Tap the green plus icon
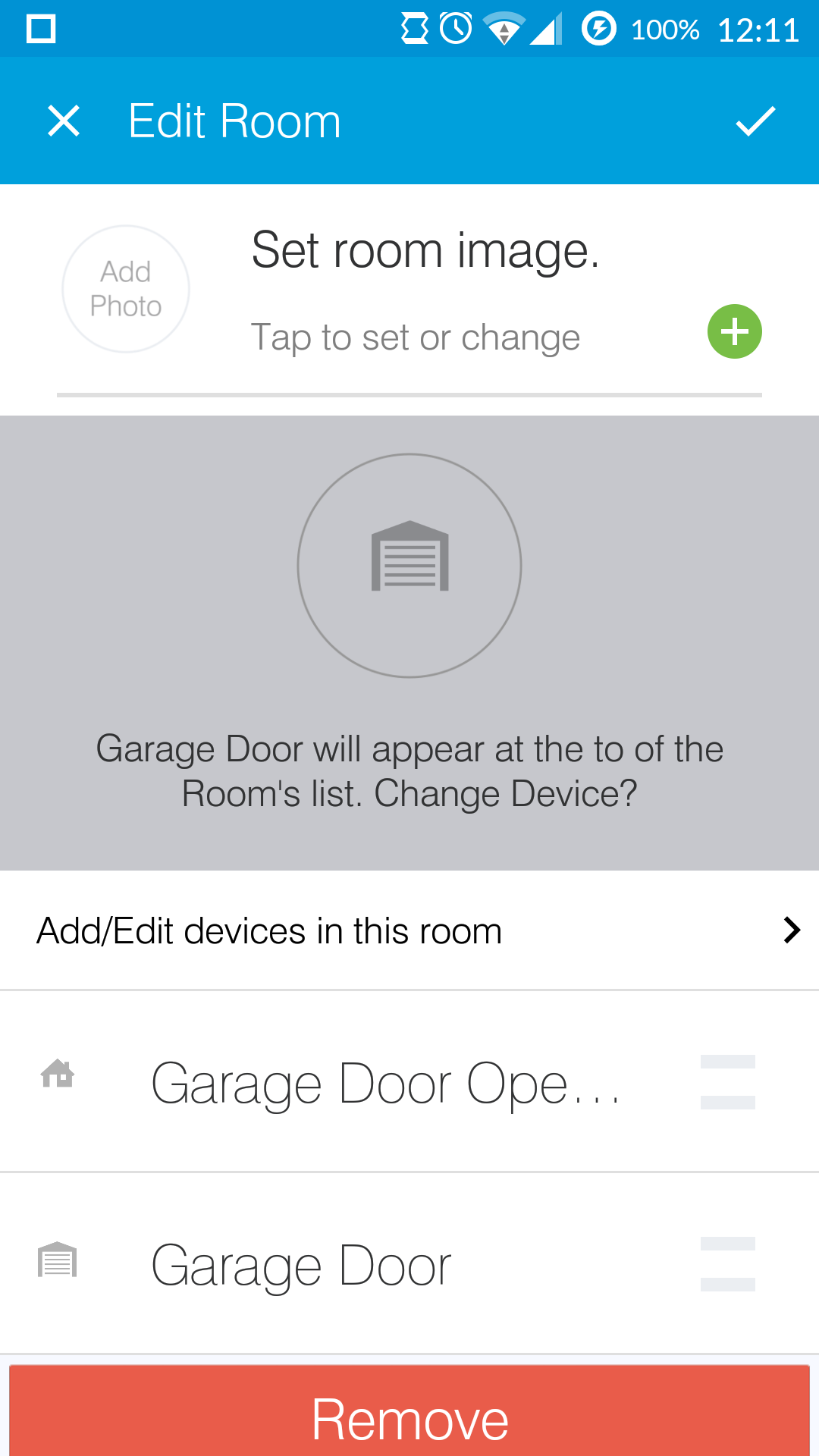The image size is (819, 1456). pos(734,331)
